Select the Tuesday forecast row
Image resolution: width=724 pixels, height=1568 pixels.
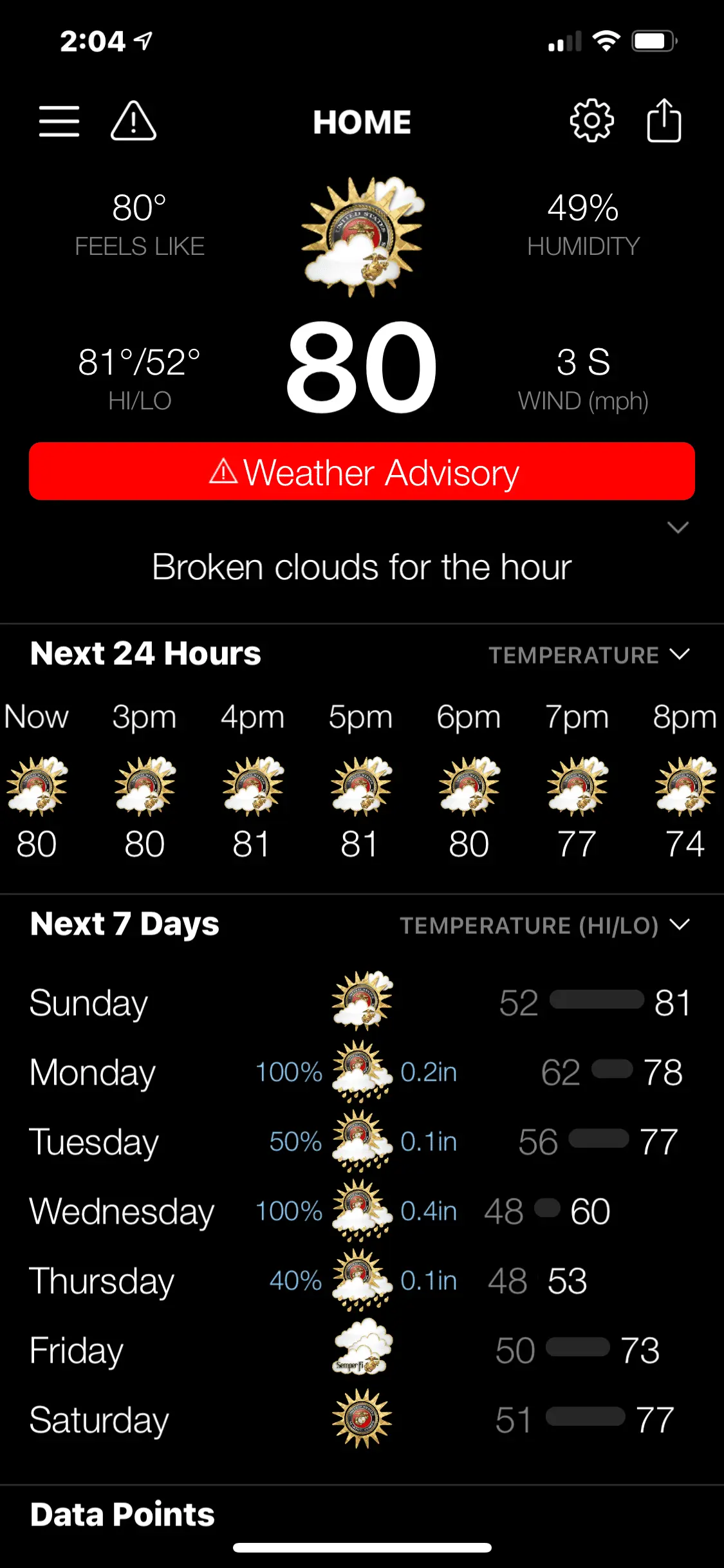point(362,1142)
